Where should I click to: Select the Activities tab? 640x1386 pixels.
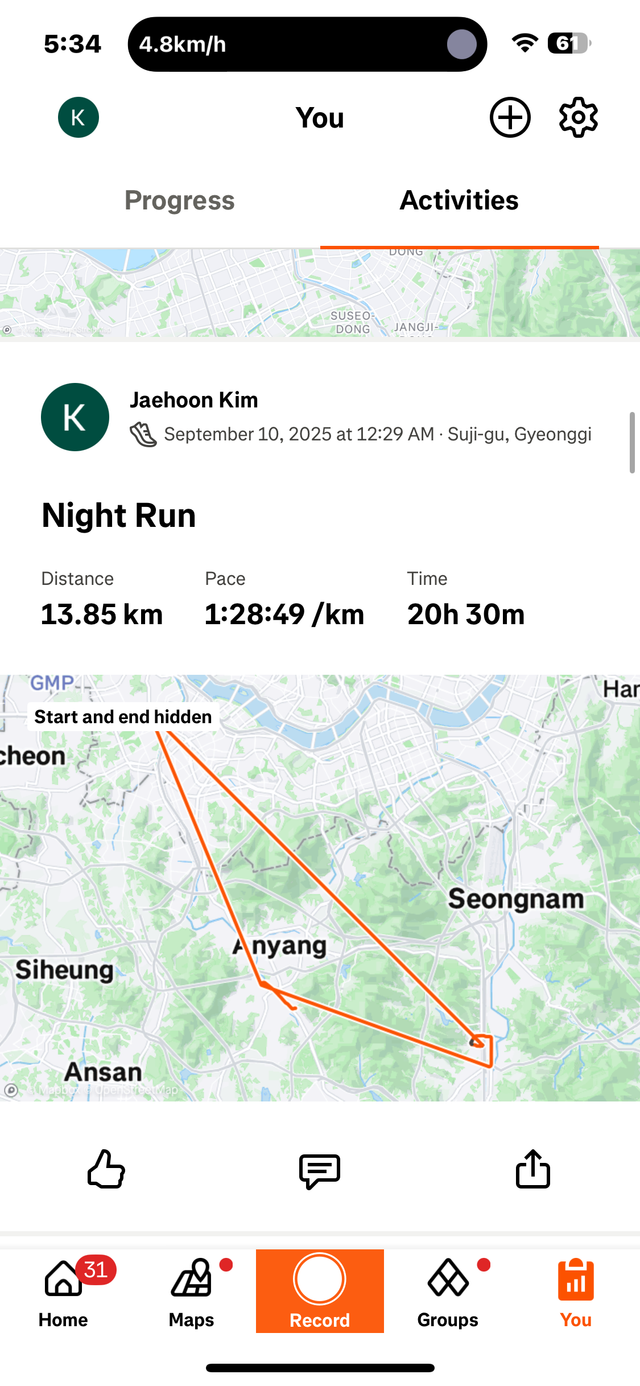[459, 200]
